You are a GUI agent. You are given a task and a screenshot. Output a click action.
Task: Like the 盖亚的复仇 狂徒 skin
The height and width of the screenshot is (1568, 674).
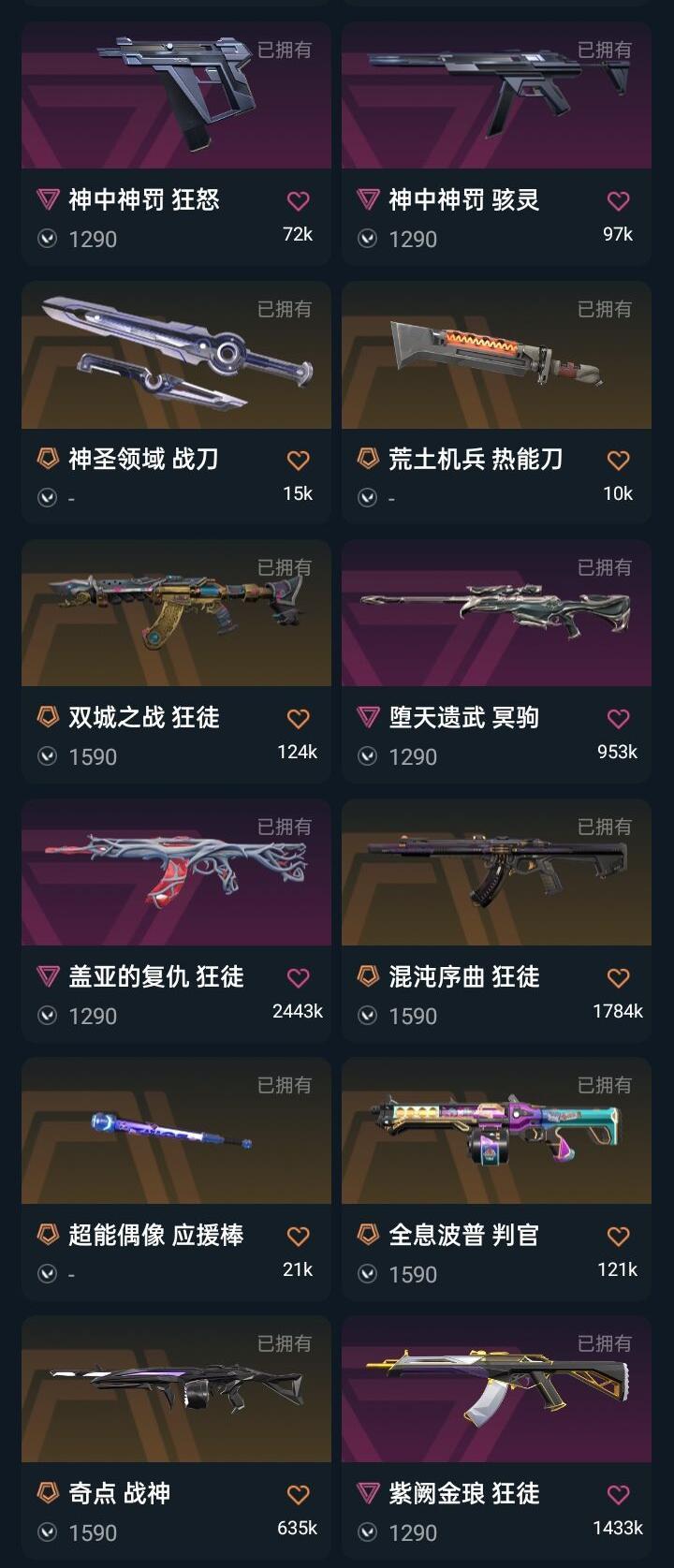tap(298, 978)
